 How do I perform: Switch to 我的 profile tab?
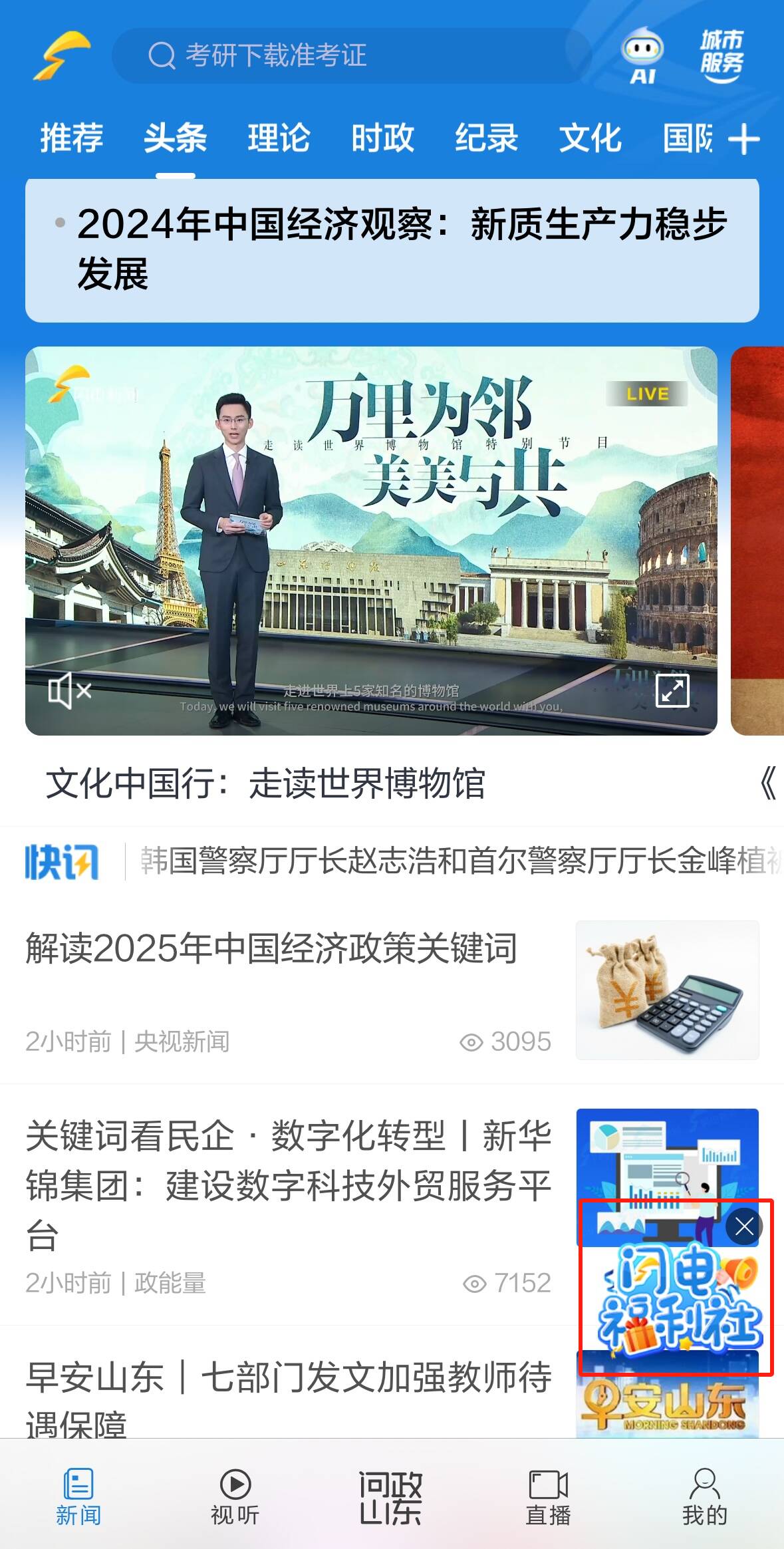click(x=704, y=1497)
